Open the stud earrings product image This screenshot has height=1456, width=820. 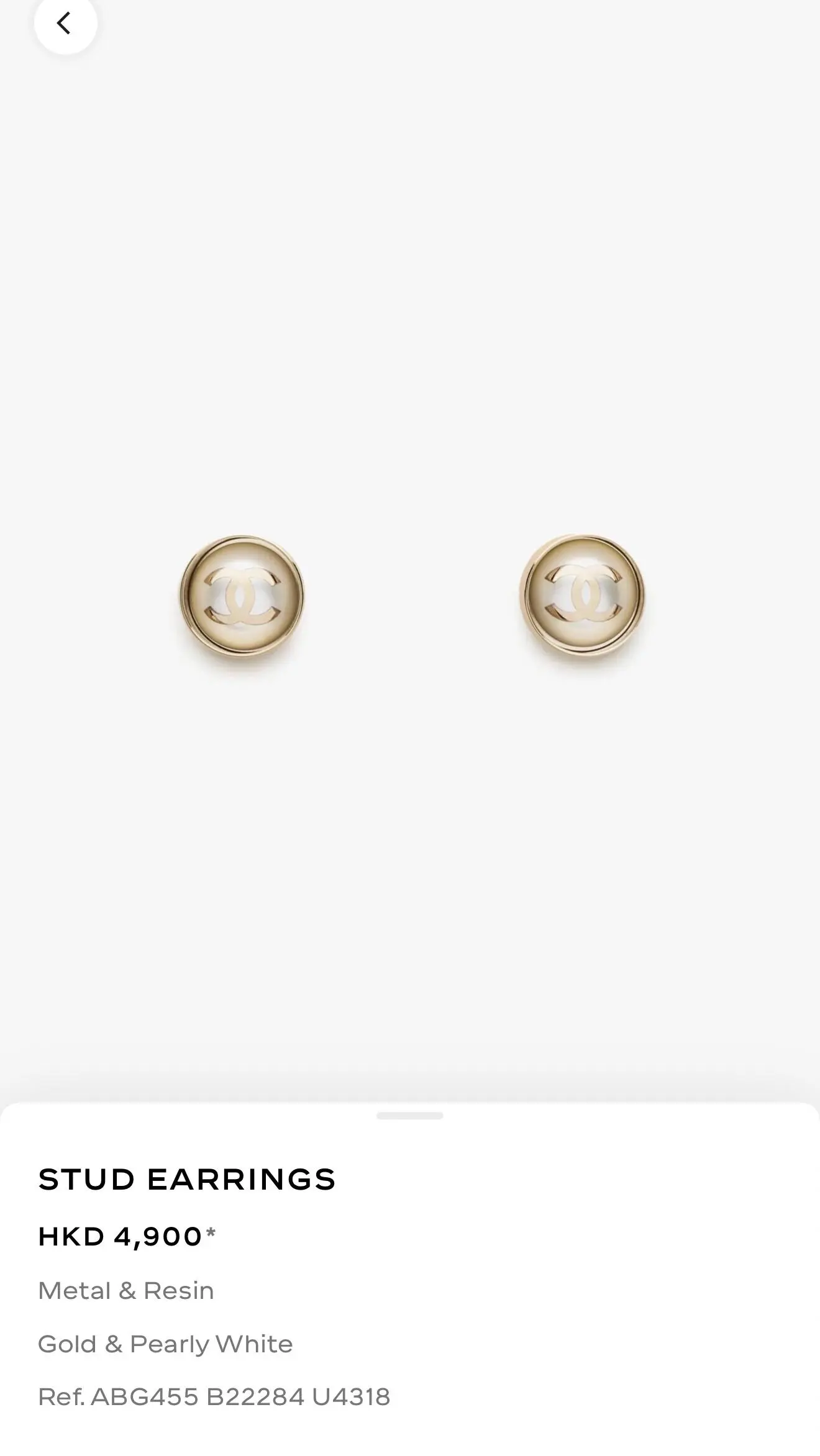click(x=410, y=596)
